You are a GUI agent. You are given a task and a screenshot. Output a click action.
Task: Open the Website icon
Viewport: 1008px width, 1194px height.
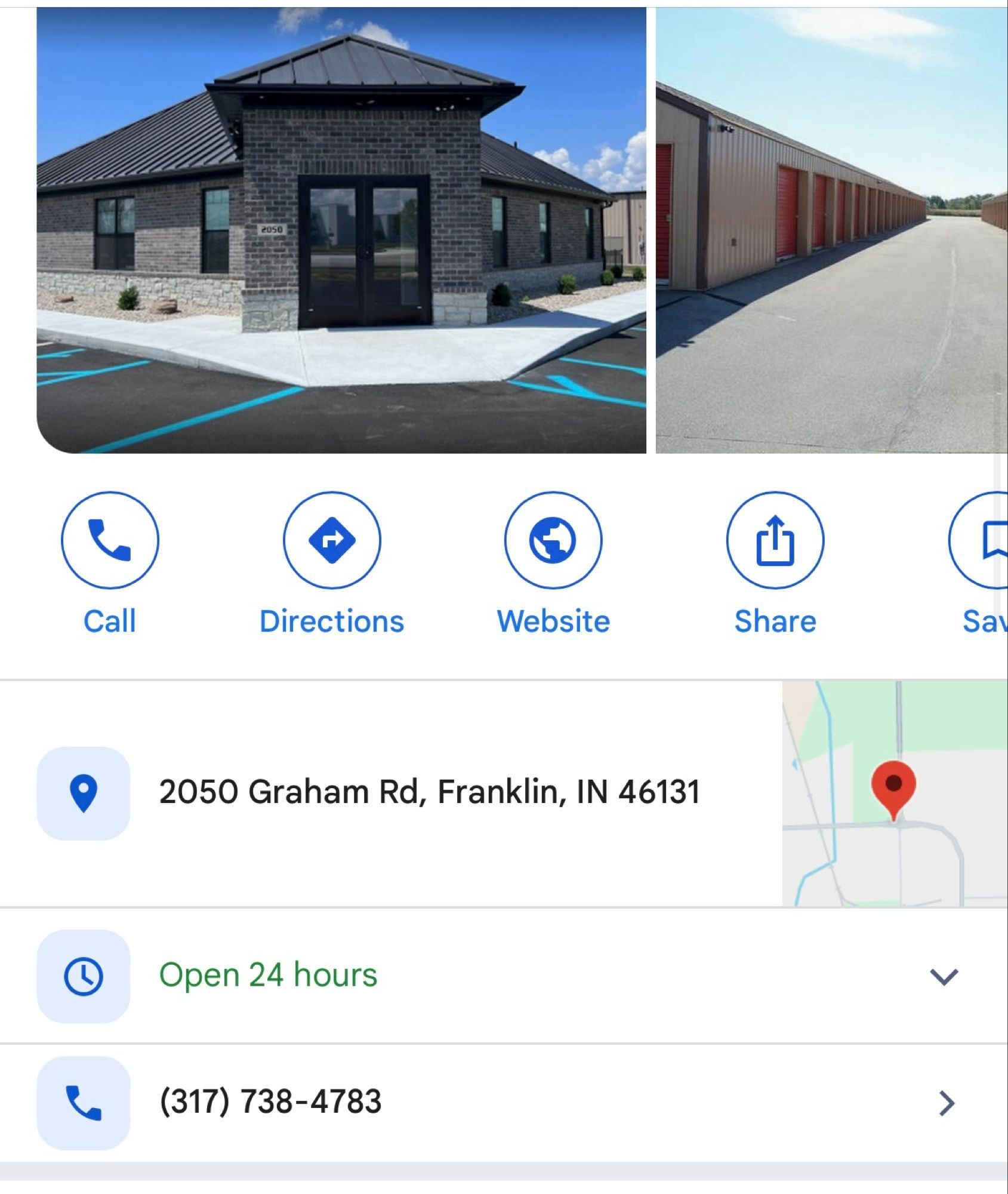[554, 539]
